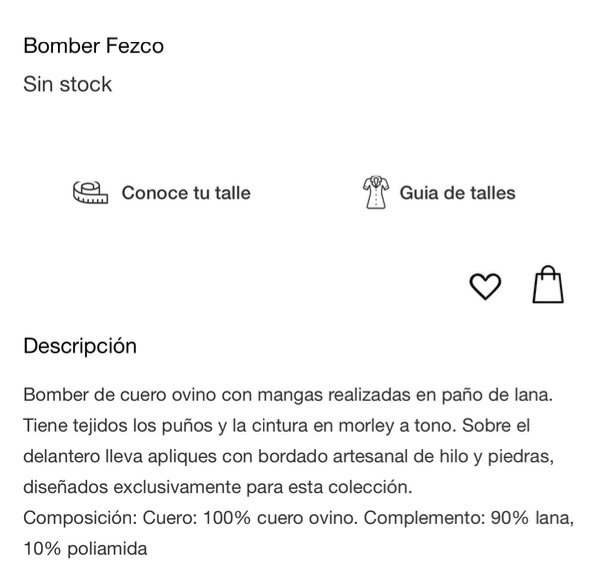Open the Conoce tu talle size finder
This screenshot has height=566, width=600.
tap(163, 192)
